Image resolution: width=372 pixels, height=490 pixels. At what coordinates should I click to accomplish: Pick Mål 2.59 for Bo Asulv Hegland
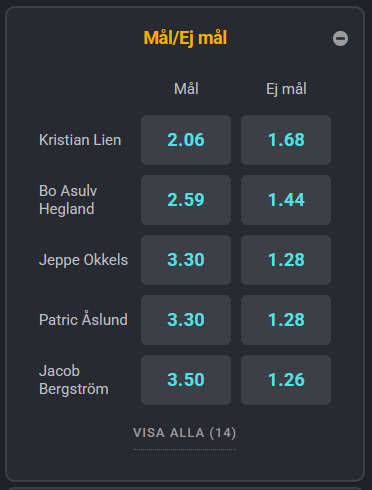coord(186,200)
